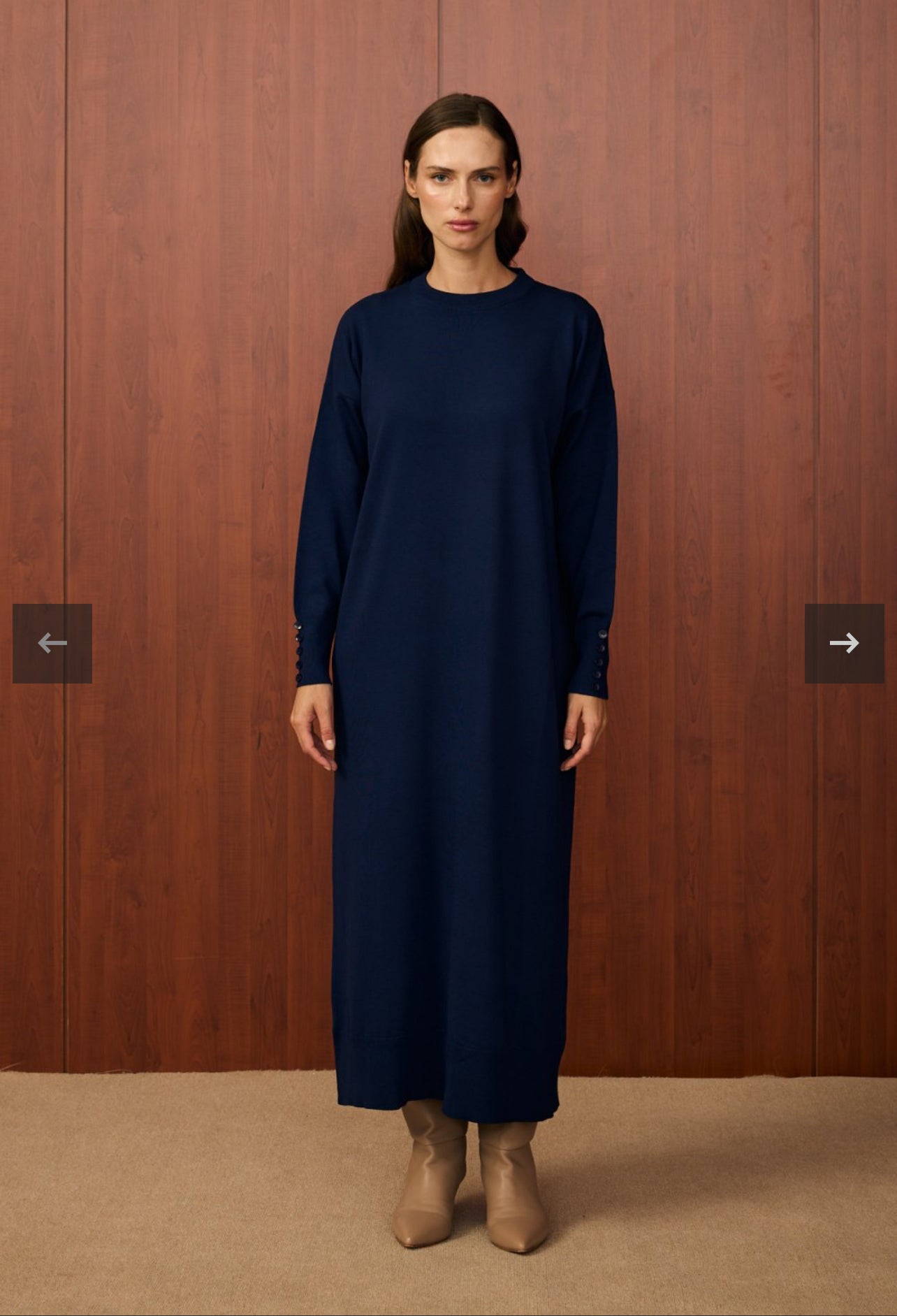Go to the next product image

[x=844, y=643]
